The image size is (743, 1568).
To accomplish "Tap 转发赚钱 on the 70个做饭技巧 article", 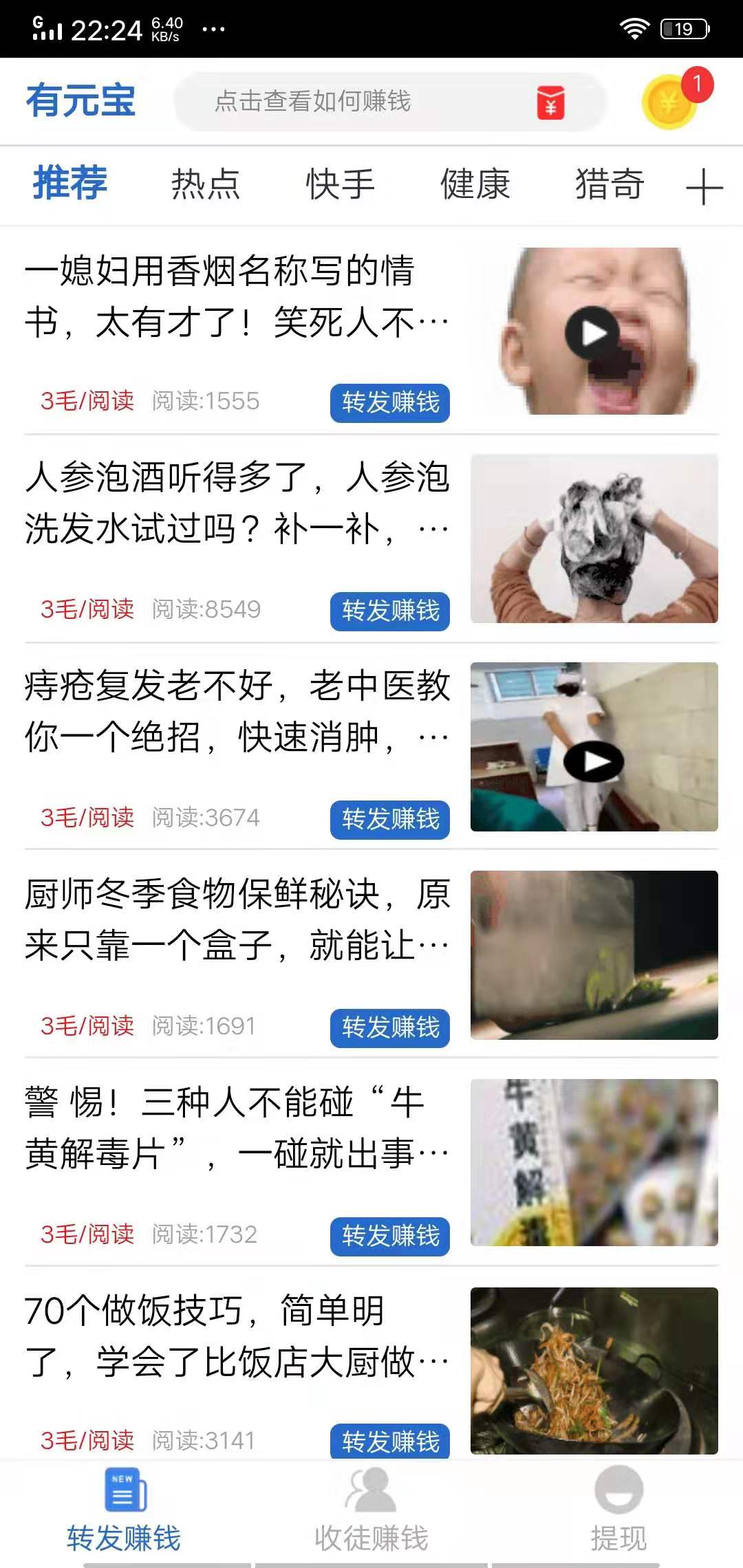I will point(389,1444).
